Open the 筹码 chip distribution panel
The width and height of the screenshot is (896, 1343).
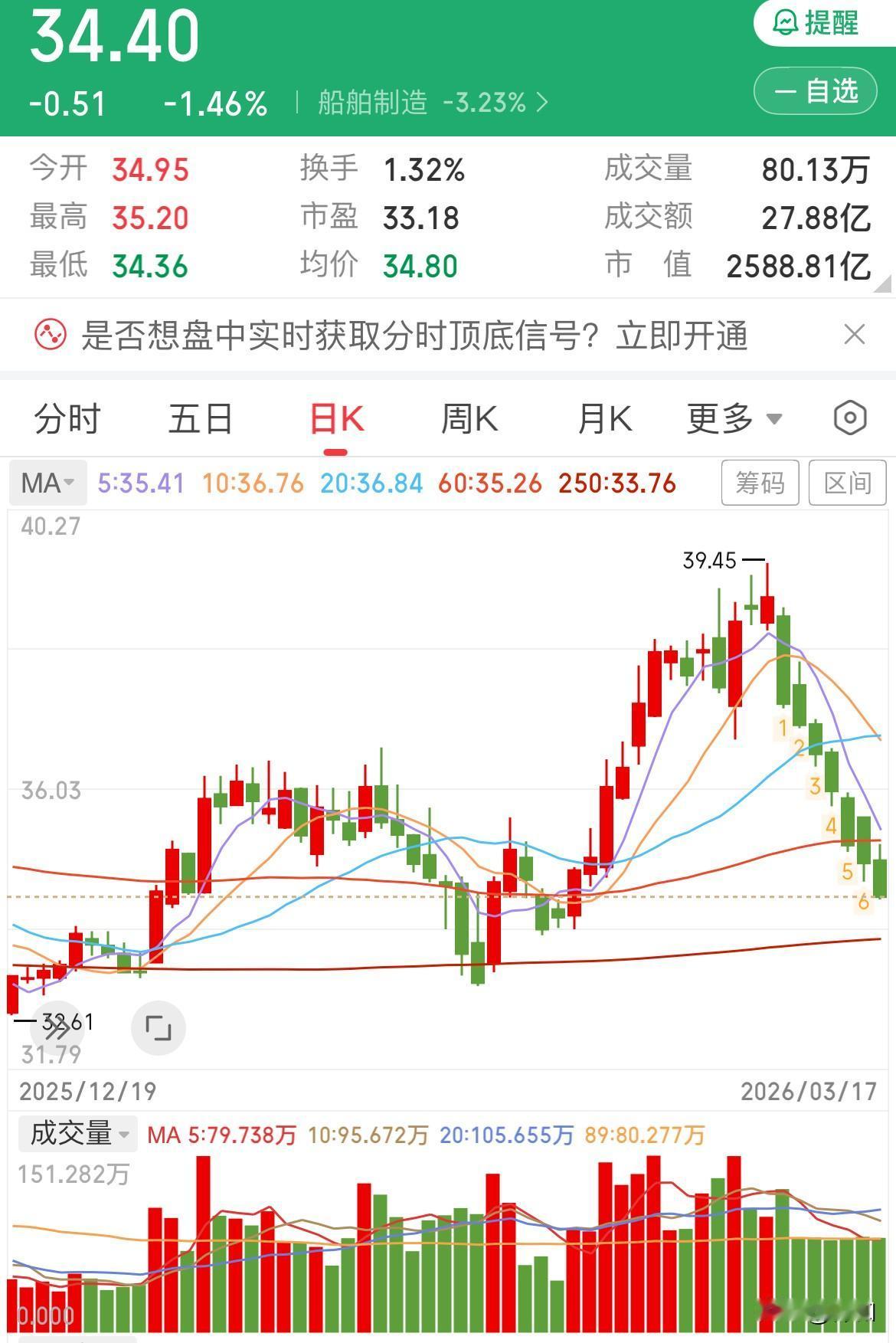coord(760,483)
